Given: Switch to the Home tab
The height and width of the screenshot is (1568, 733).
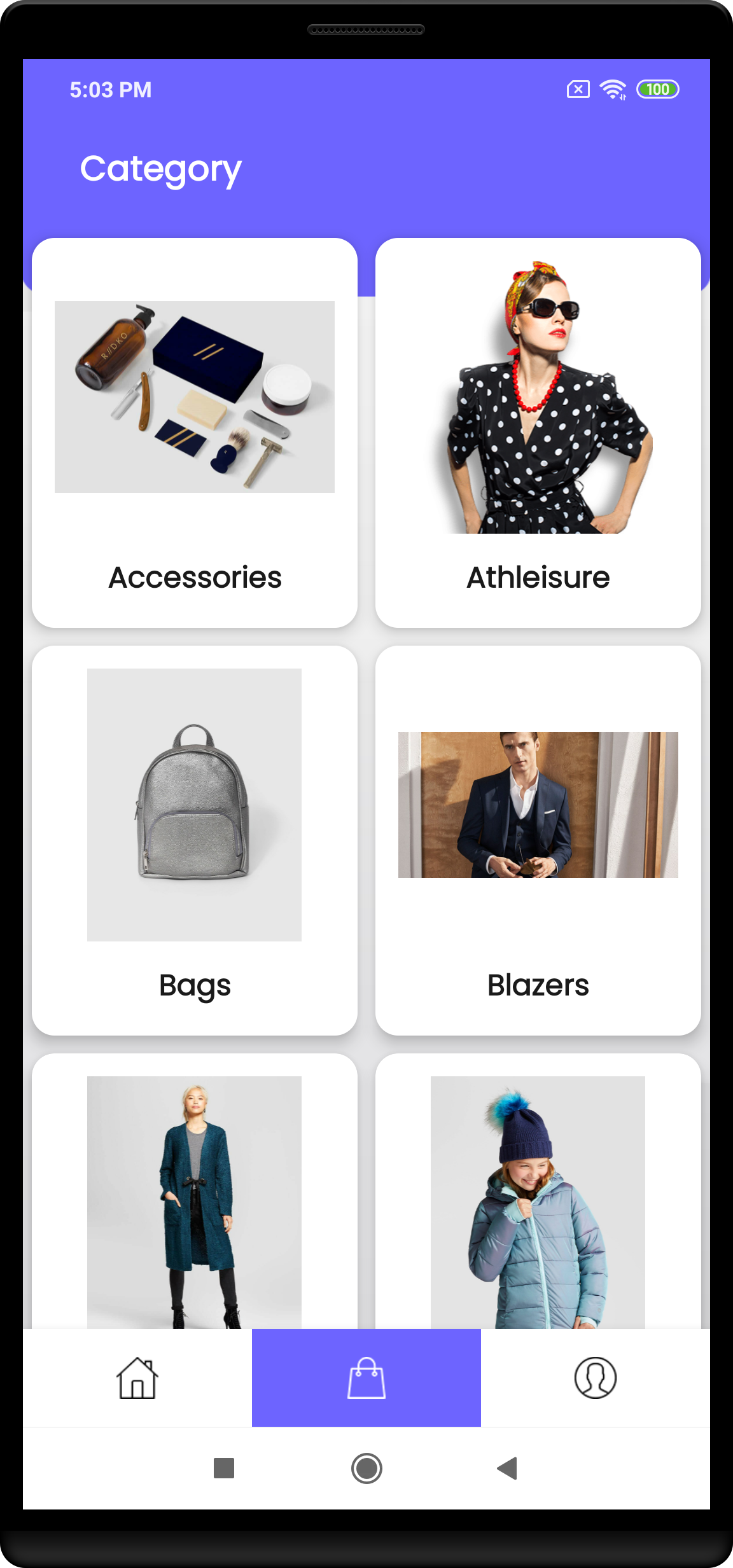Looking at the screenshot, I should (137, 1378).
